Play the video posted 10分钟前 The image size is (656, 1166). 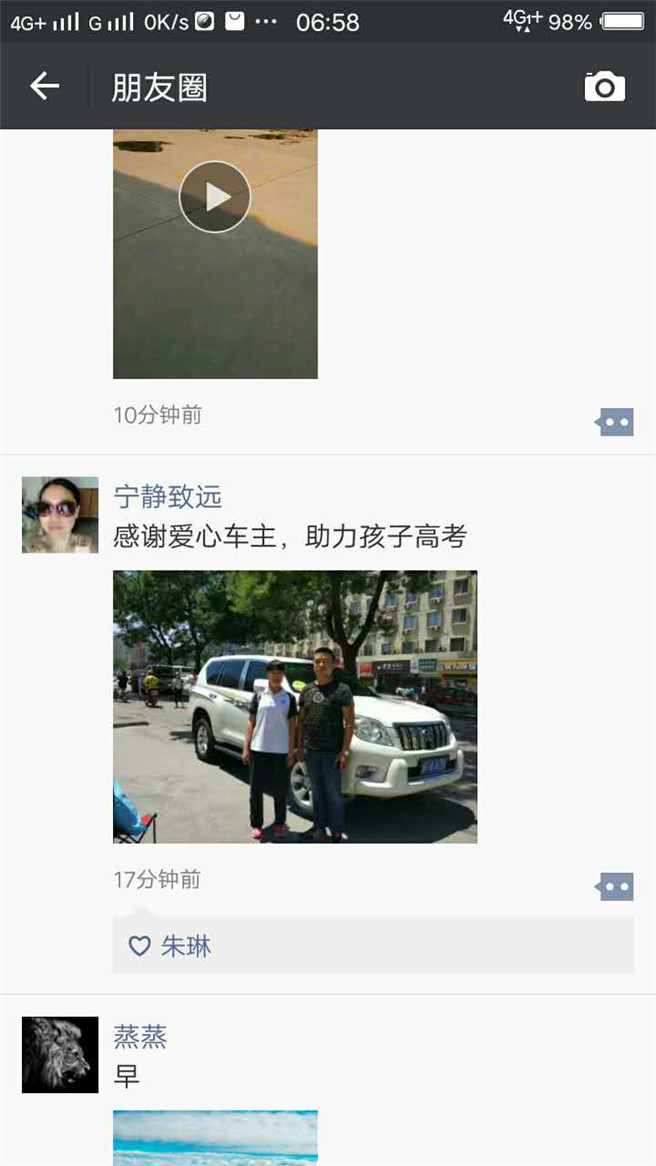pos(215,197)
